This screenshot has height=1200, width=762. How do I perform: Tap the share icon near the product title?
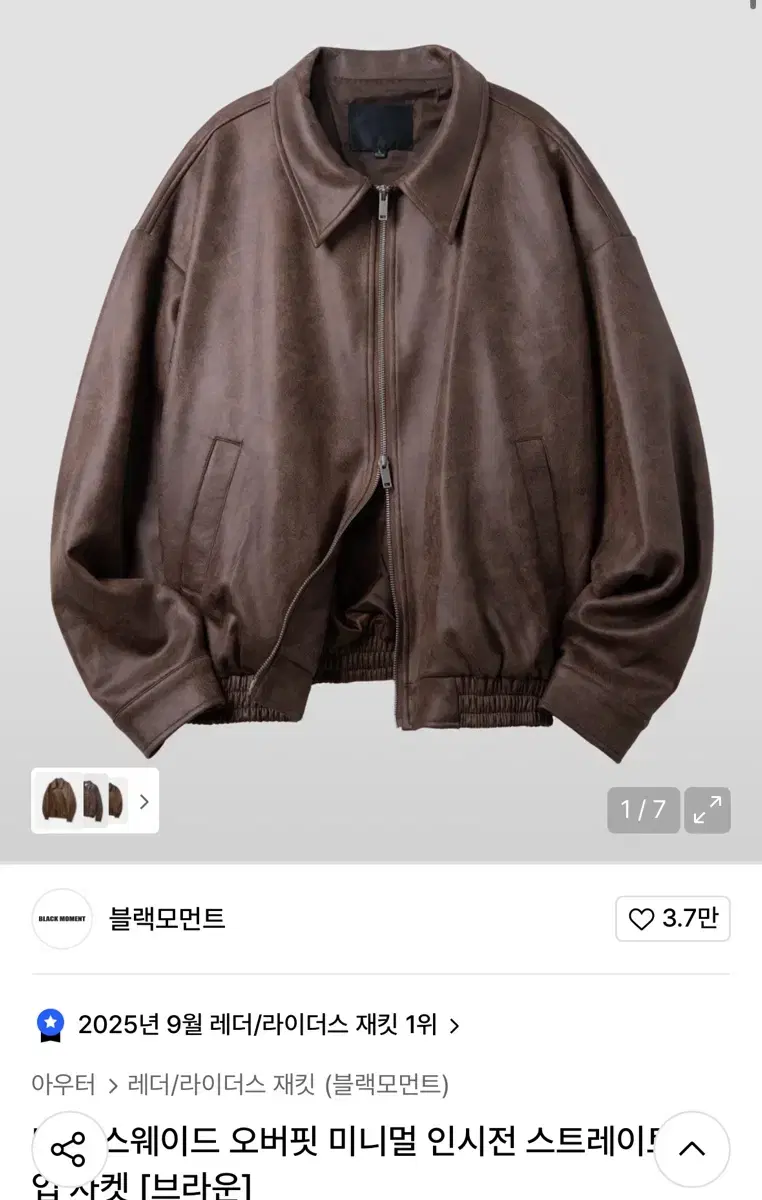[x=66, y=1147]
